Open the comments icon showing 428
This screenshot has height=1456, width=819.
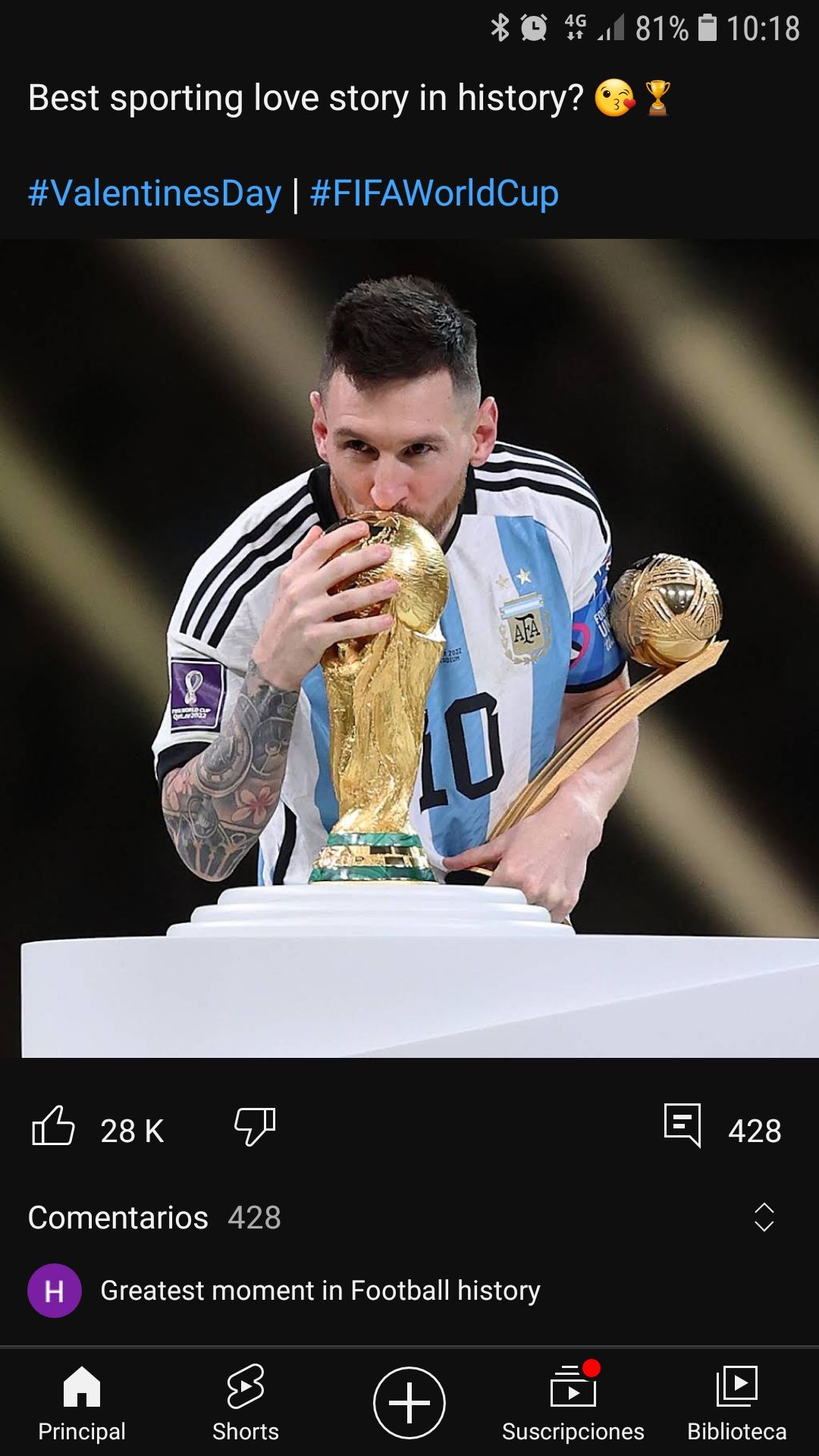682,1126
